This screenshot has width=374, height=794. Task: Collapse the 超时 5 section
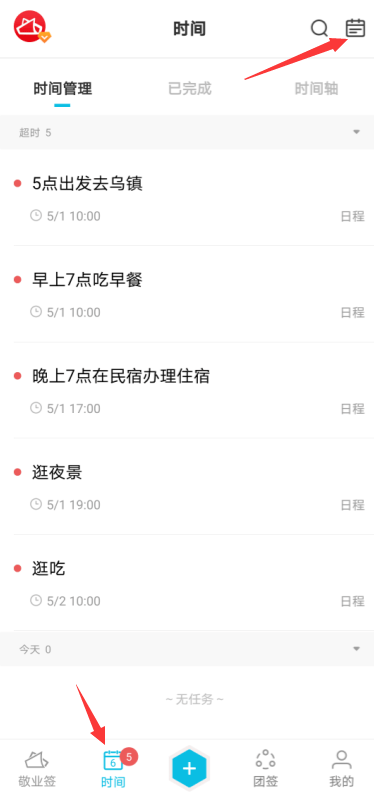point(187,132)
